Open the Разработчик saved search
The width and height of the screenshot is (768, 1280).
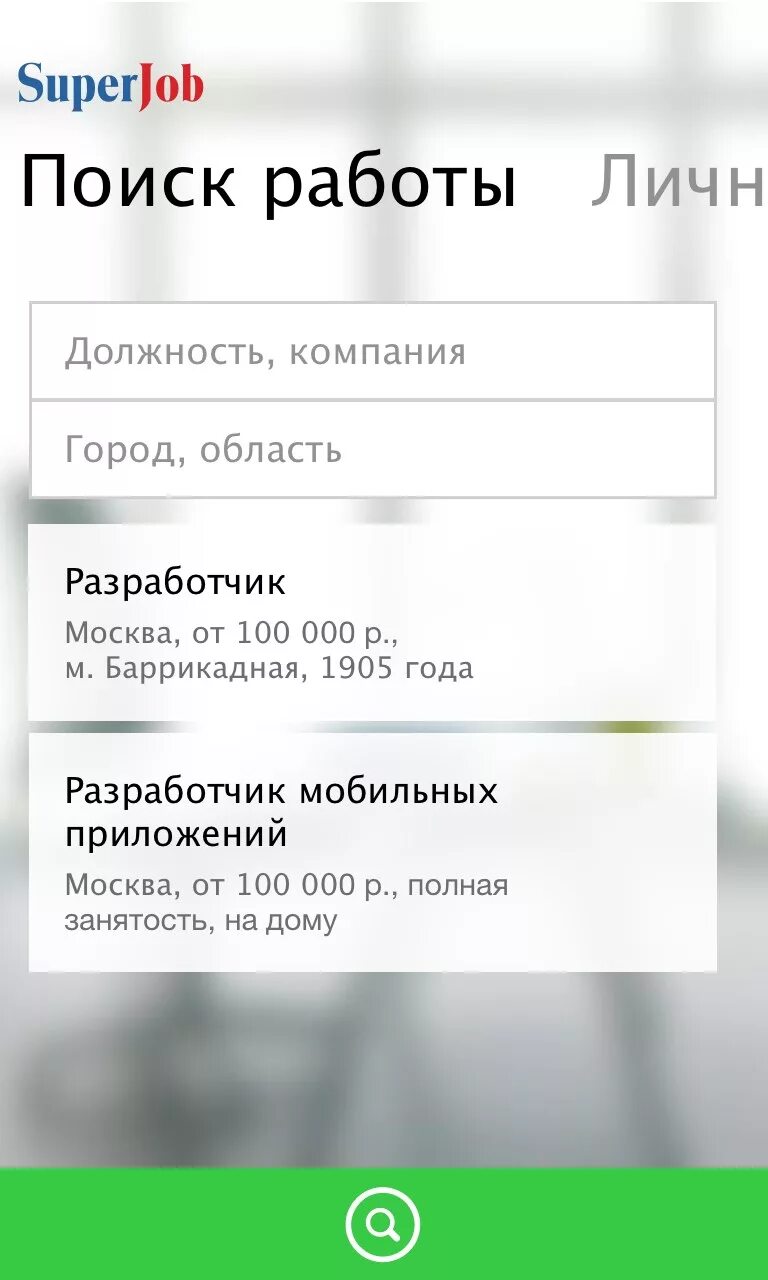tap(373, 622)
